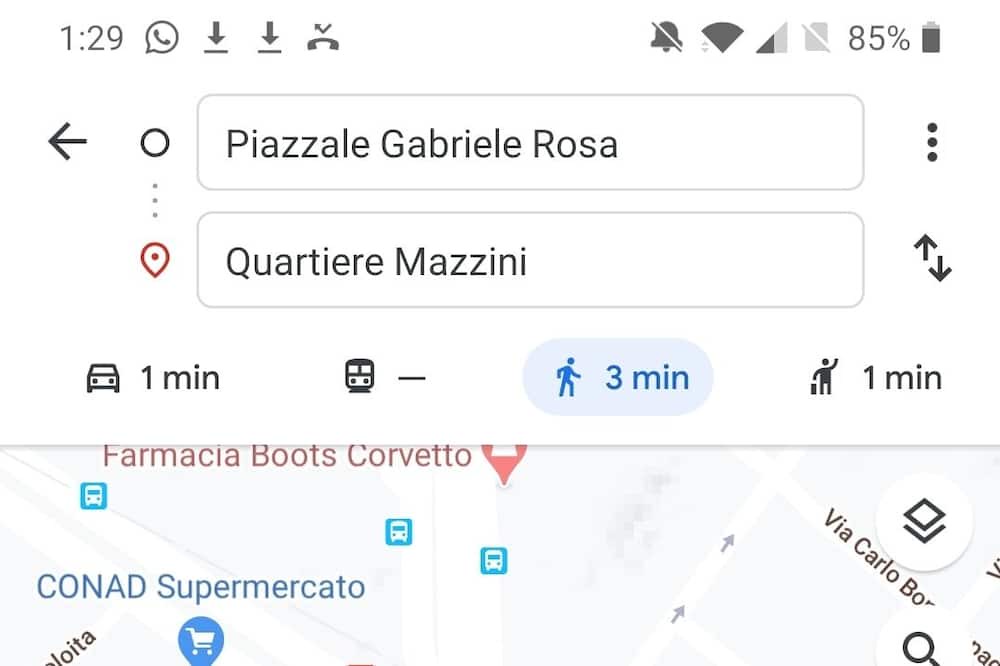1000x666 pixels.
Task: Switch to public transit tab
Action: point(385,378)
